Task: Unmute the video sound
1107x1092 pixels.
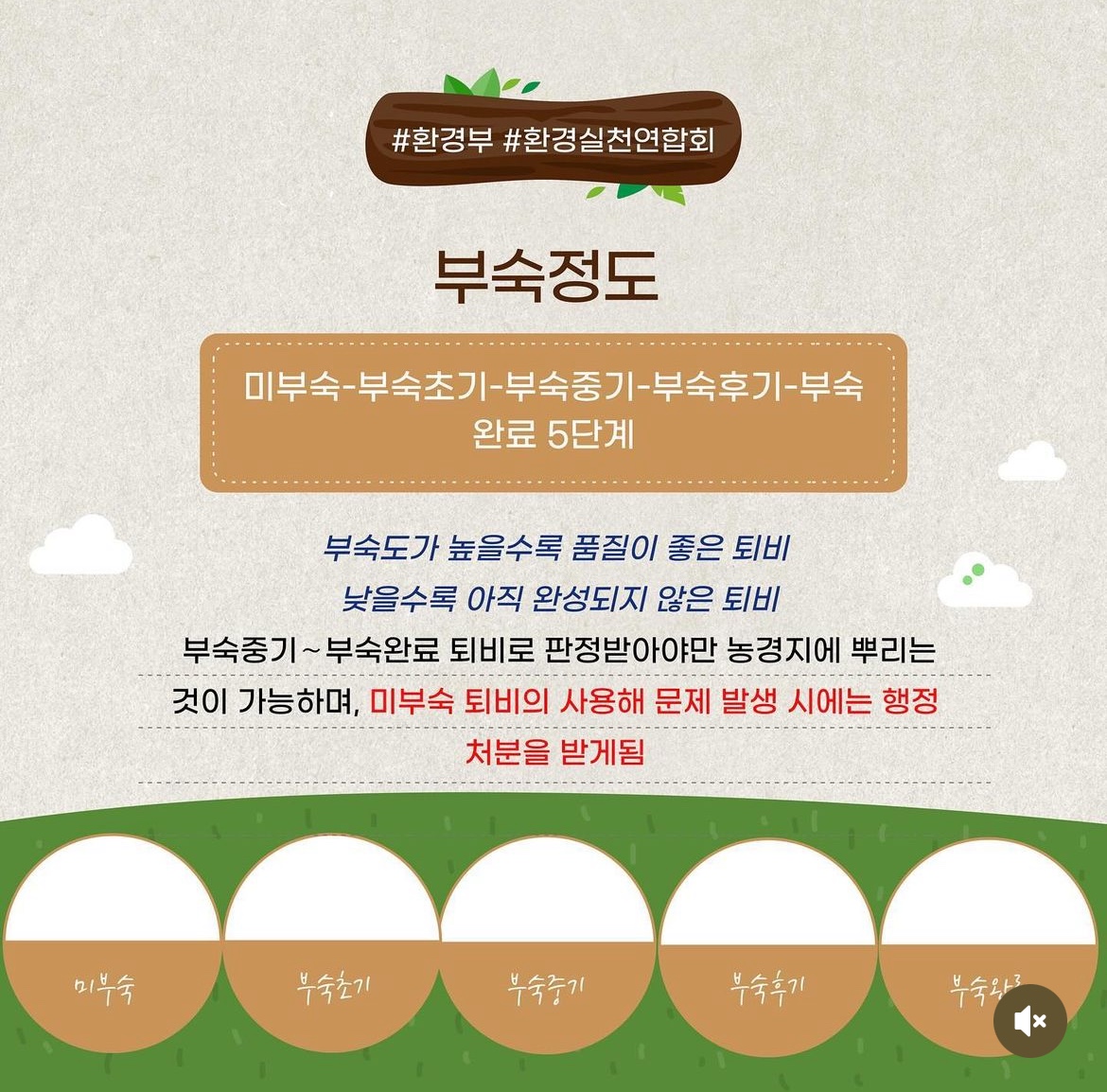Action: pyautogui.click(x=1029, y=1021)
